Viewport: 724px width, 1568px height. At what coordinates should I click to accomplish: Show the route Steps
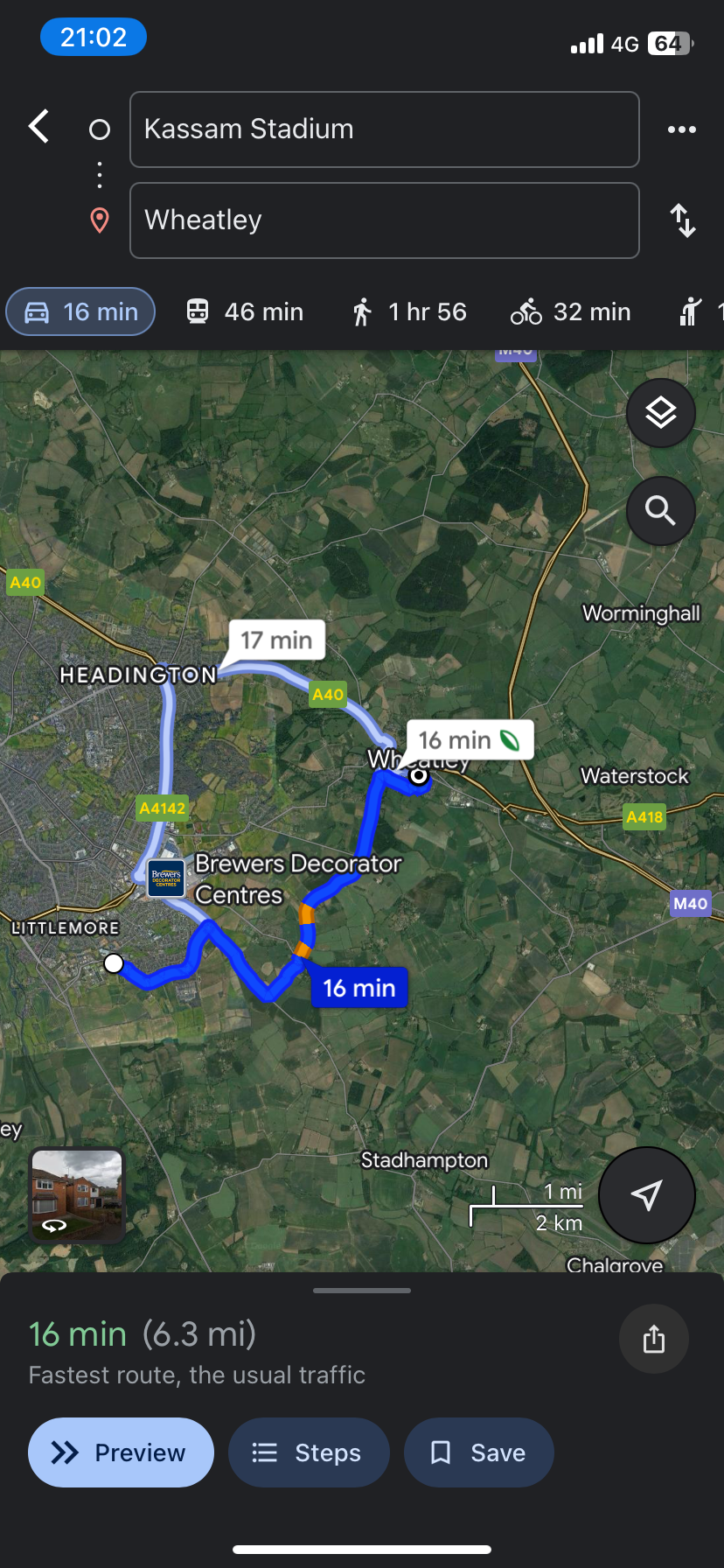308,1452
